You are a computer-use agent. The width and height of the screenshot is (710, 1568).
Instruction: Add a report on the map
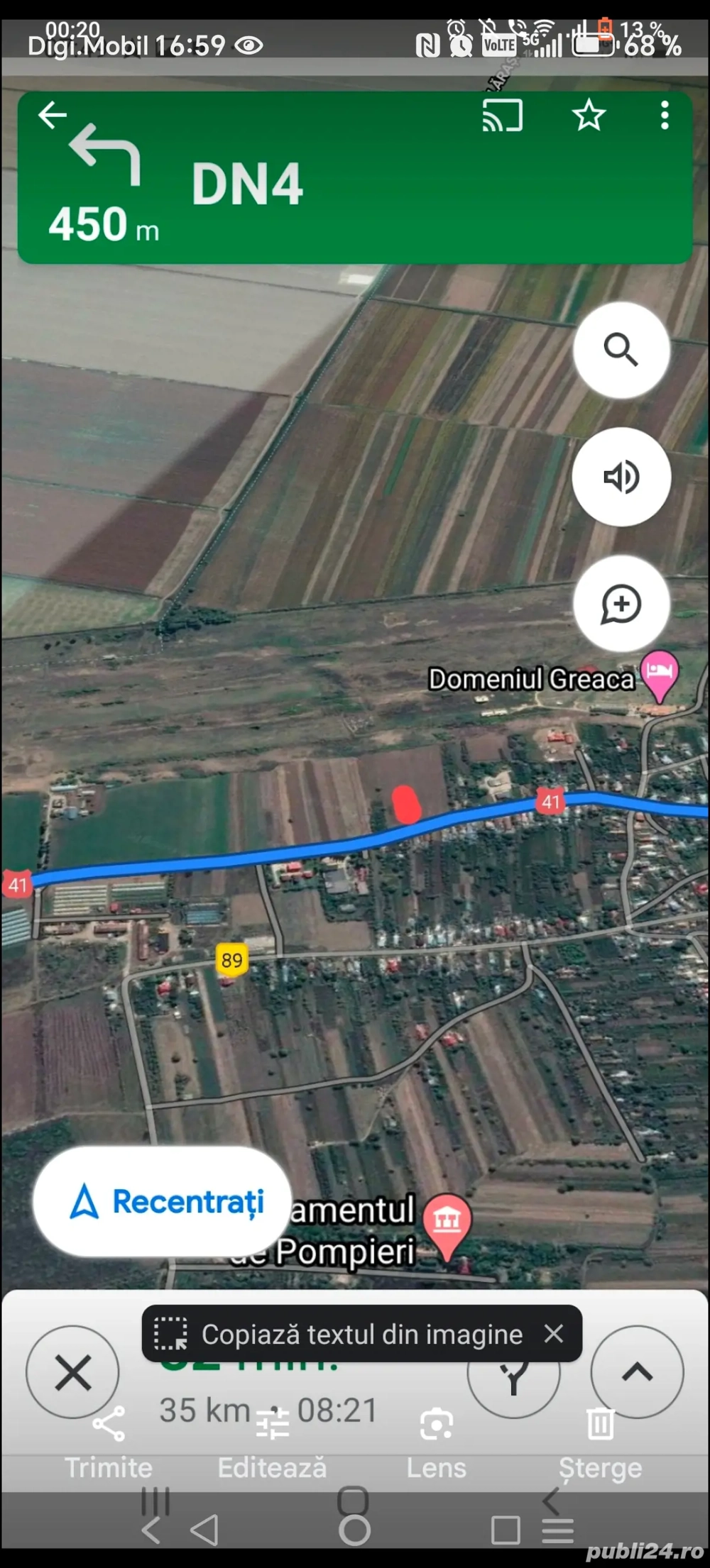click(x=621, y=604)
